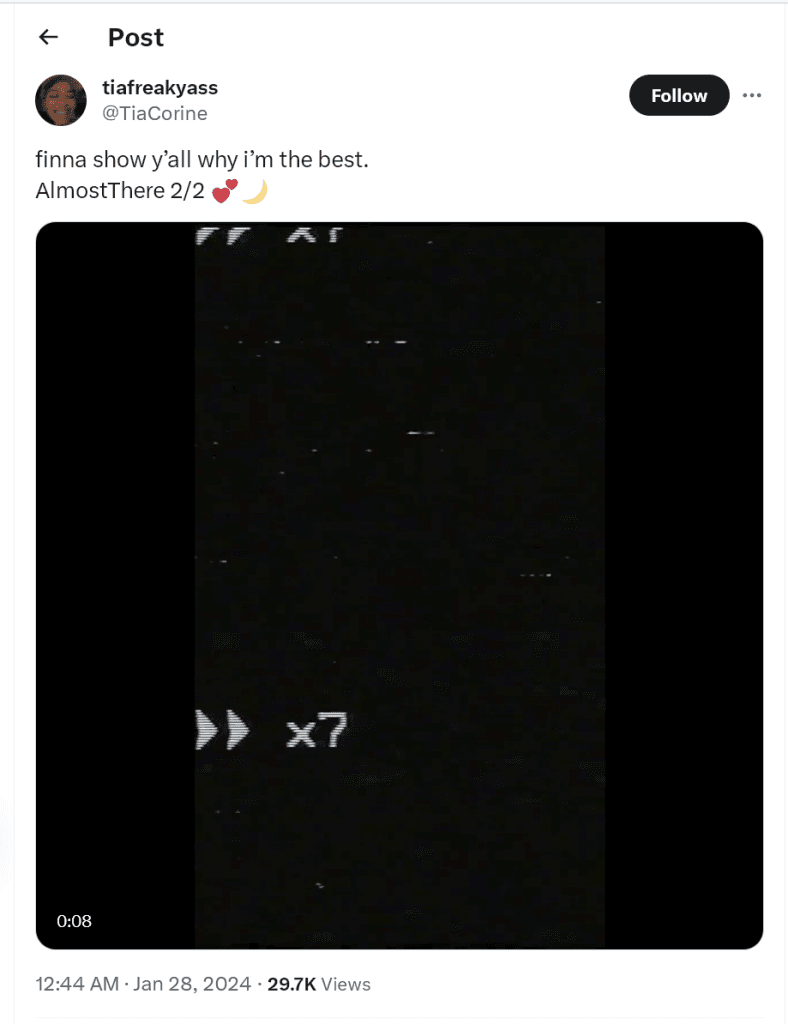
Task: Go back using the arrow icon
Action: pos(48,37)
